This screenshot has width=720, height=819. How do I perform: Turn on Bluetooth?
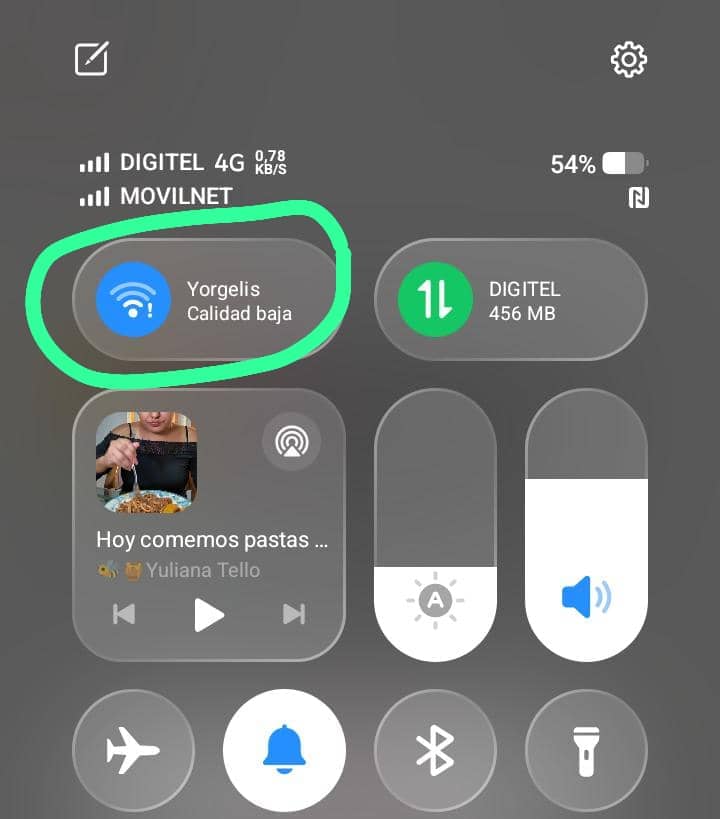(435, 751)
